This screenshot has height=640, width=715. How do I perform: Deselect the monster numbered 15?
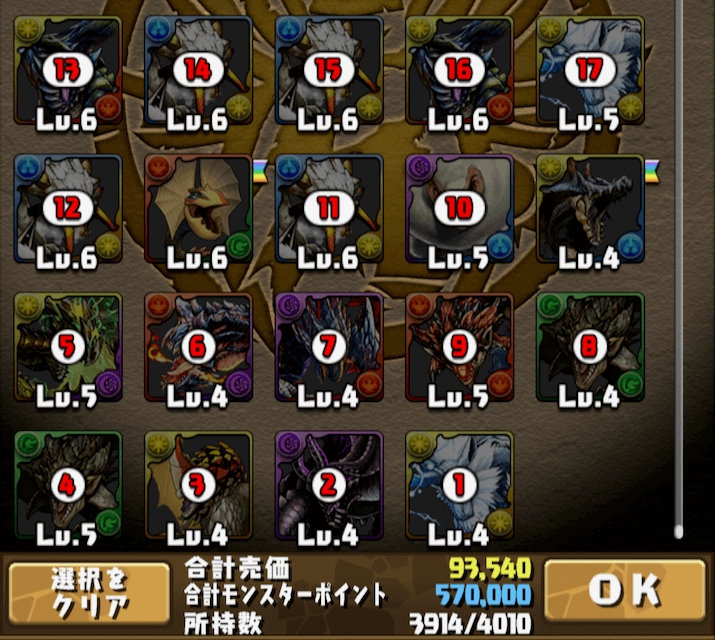(x=329, y=70)
